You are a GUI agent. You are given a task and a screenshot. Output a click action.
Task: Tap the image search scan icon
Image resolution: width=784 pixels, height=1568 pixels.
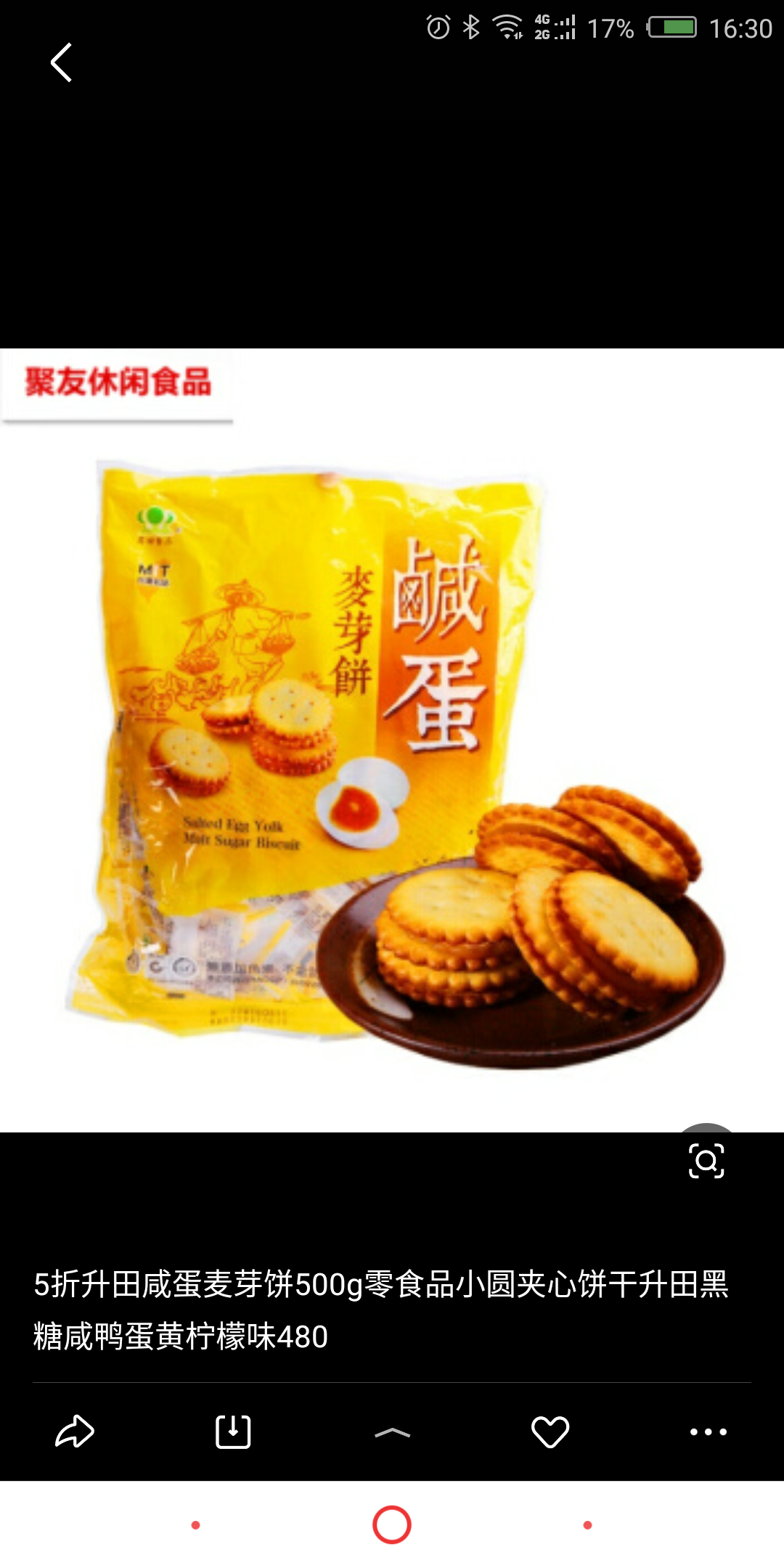tap(706, 1161)
